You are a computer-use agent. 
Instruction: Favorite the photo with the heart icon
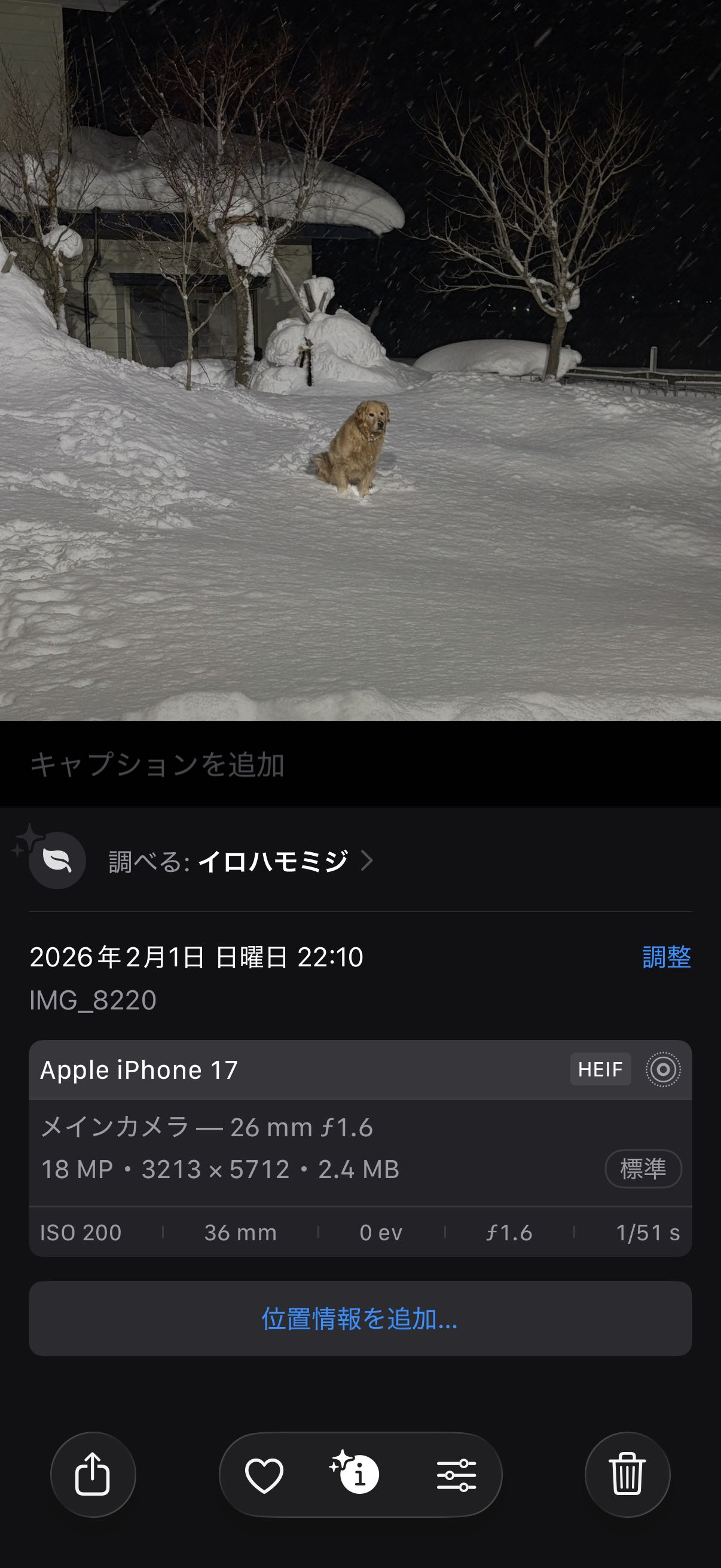click(264, 1475)
